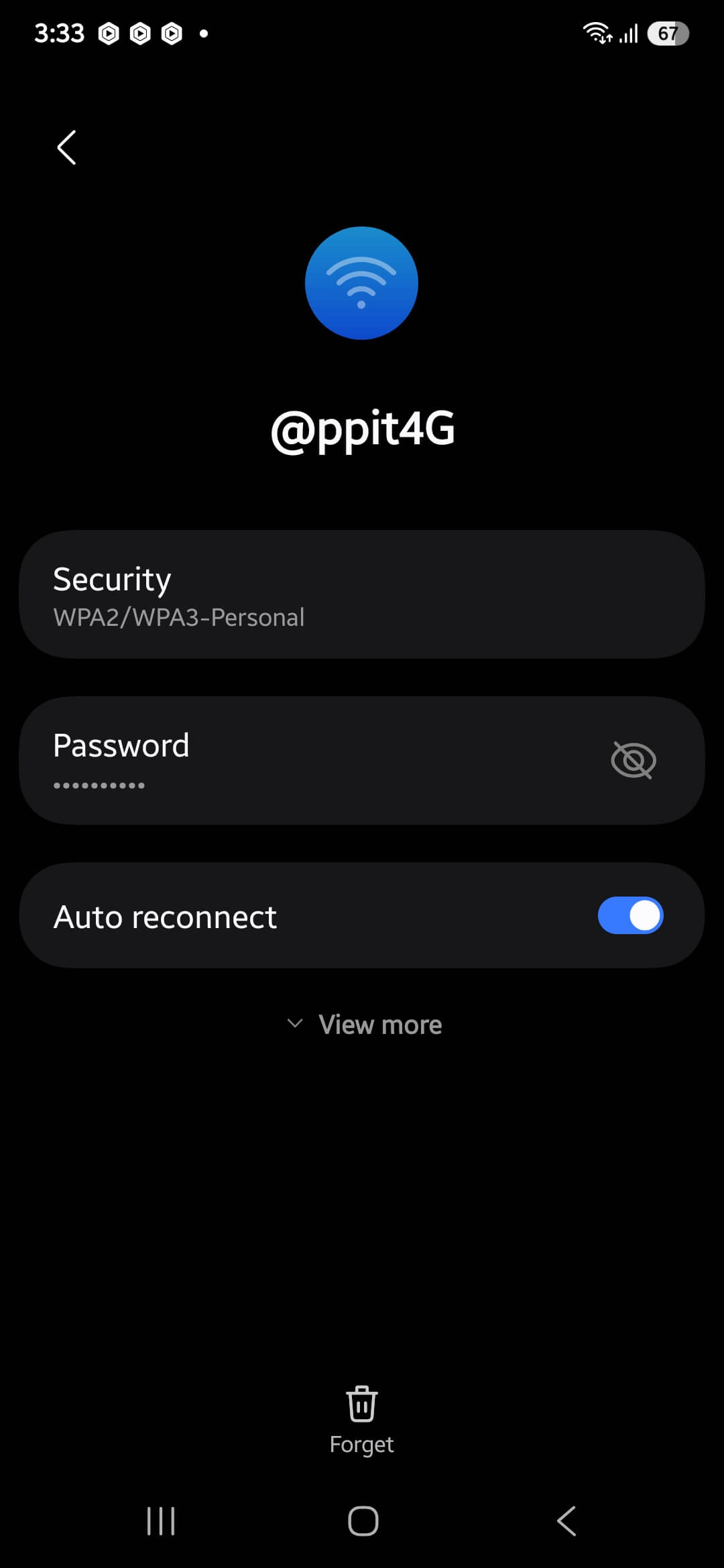The image size is (724, 1568).
Task: Turn off the Auto reconnect switch
Action: pos(630,915)
